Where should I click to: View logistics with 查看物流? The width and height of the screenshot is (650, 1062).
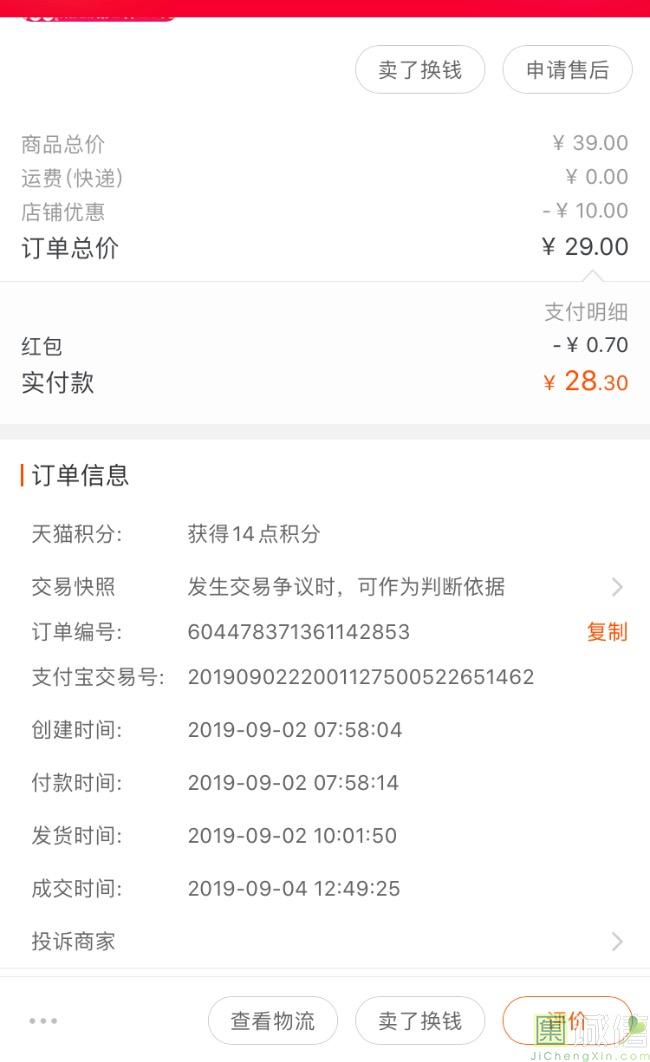[272, 1021]
